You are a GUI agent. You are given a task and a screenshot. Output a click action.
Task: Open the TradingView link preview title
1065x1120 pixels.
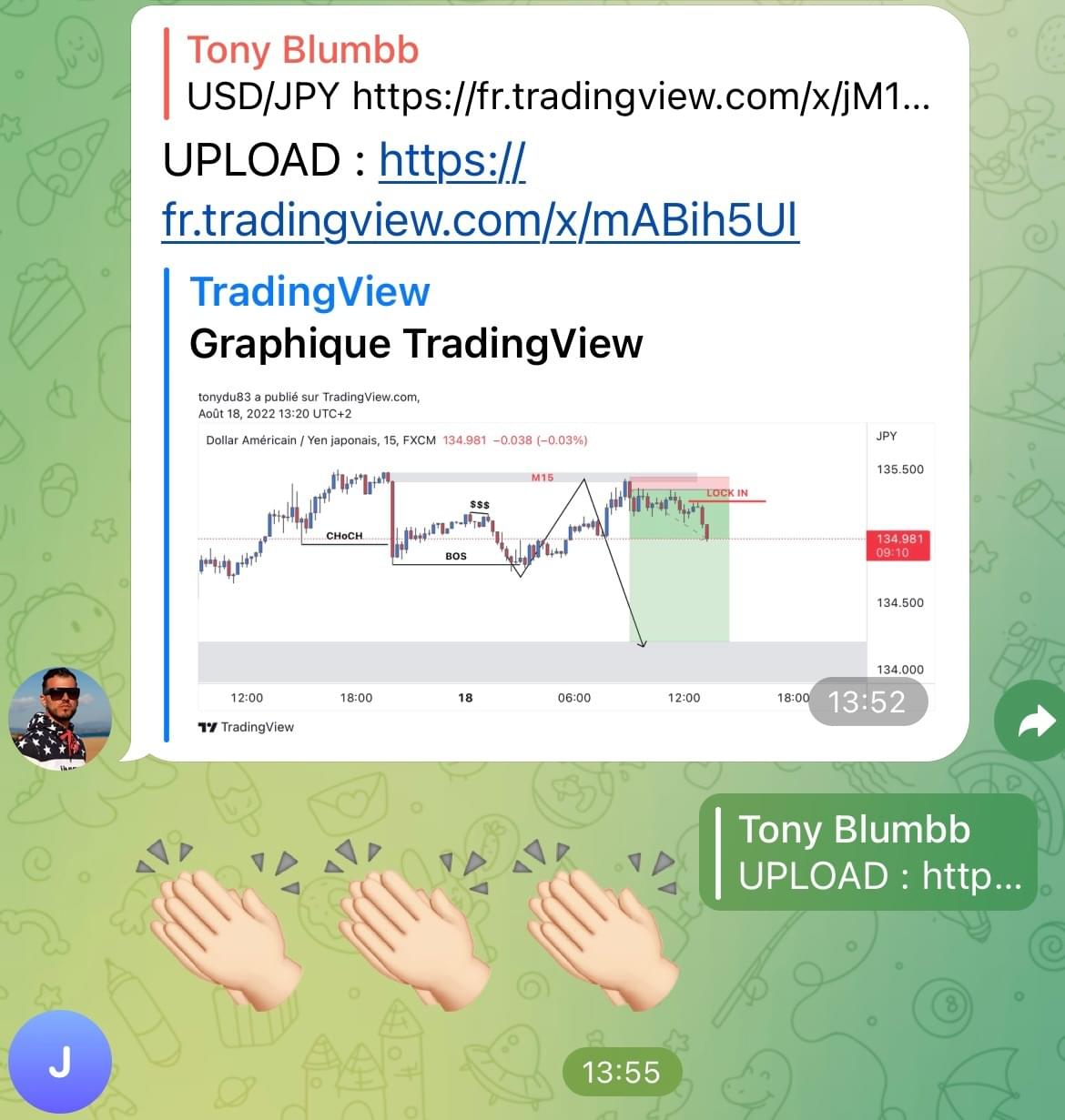(309, 292)
